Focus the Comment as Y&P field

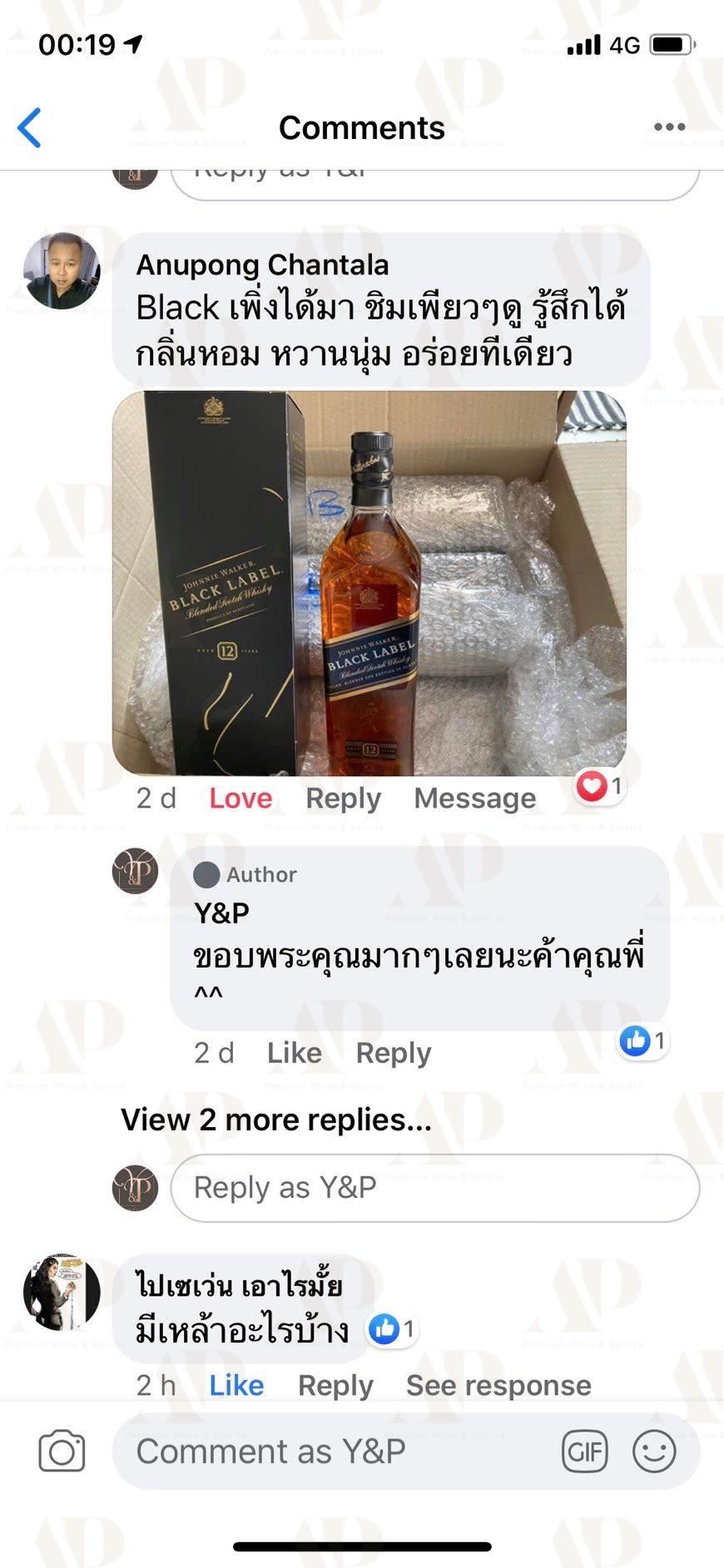(333, 1452)
